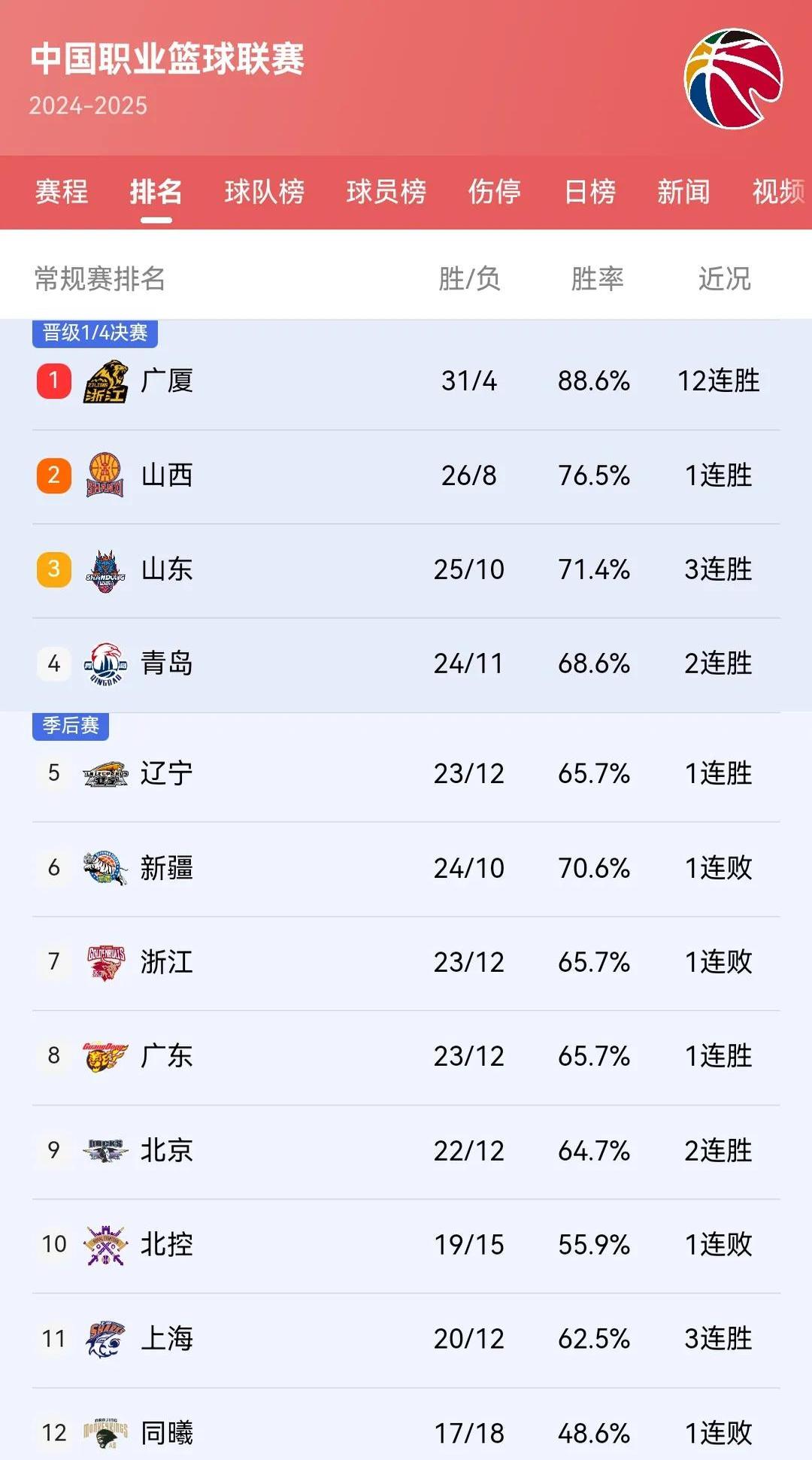Switch to the 排名 tab
Viewport: 812px width, 1460px height.
point(156,193)
